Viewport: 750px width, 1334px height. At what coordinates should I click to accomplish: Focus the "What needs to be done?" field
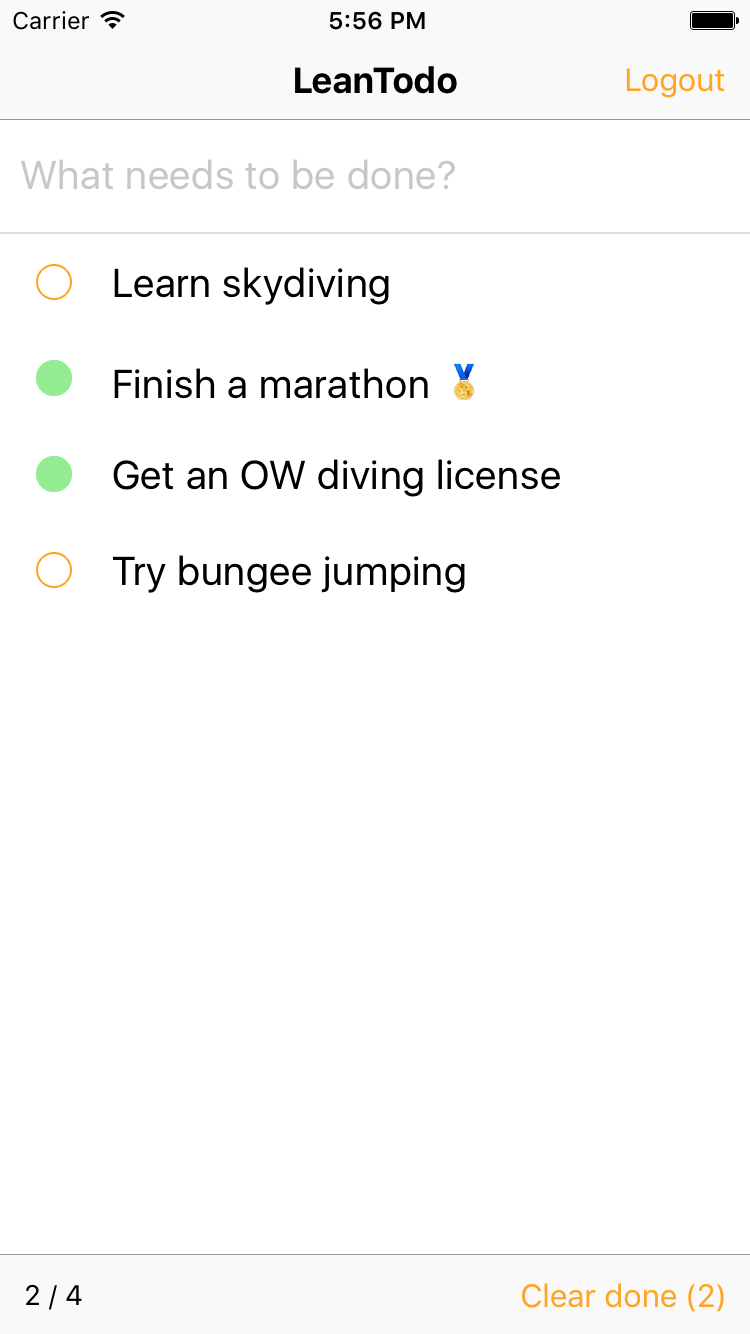coord(374,176)
